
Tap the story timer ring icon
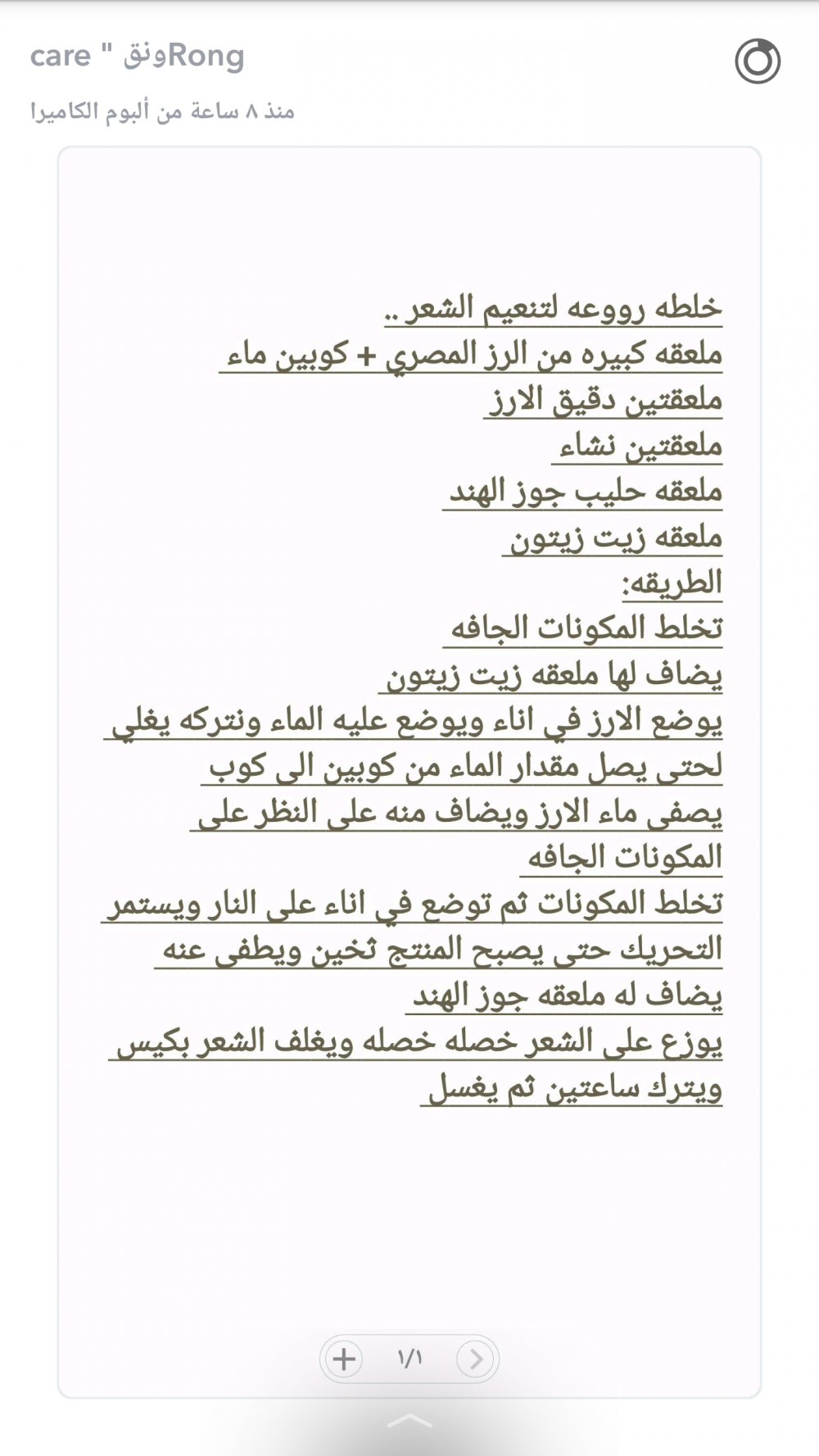tap(757, 61)
